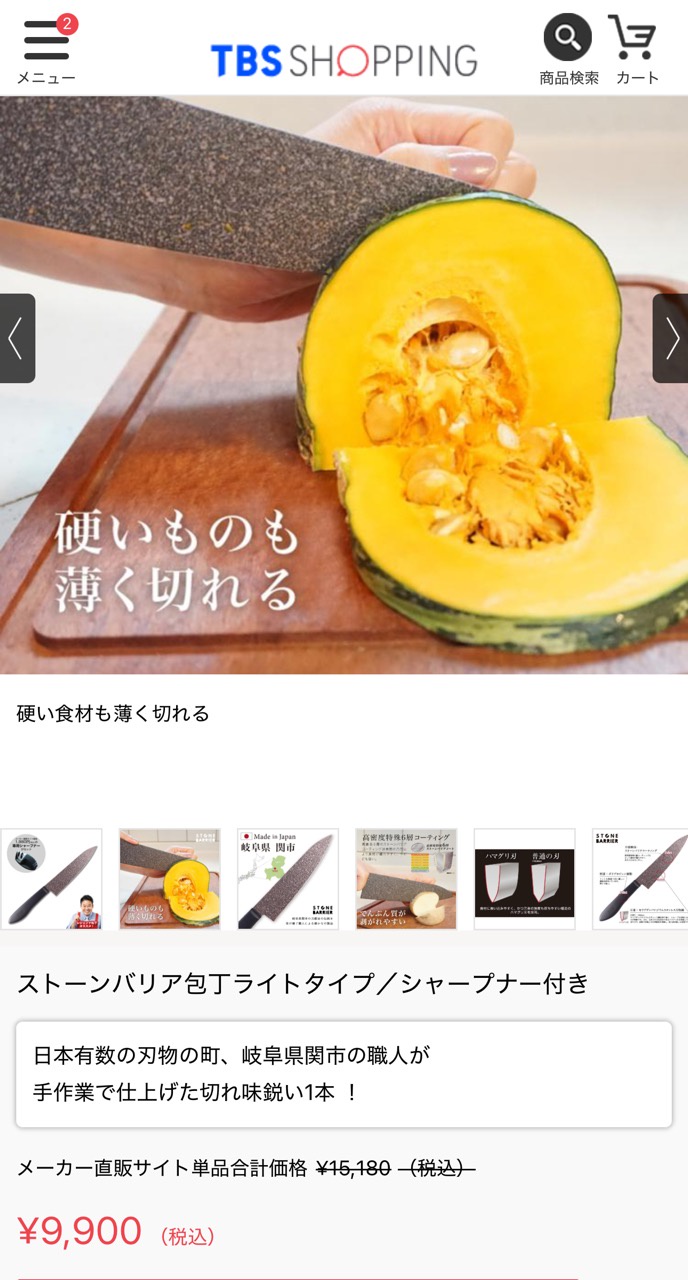Select thumbnail of pumpkin being cut

(169, 879)
